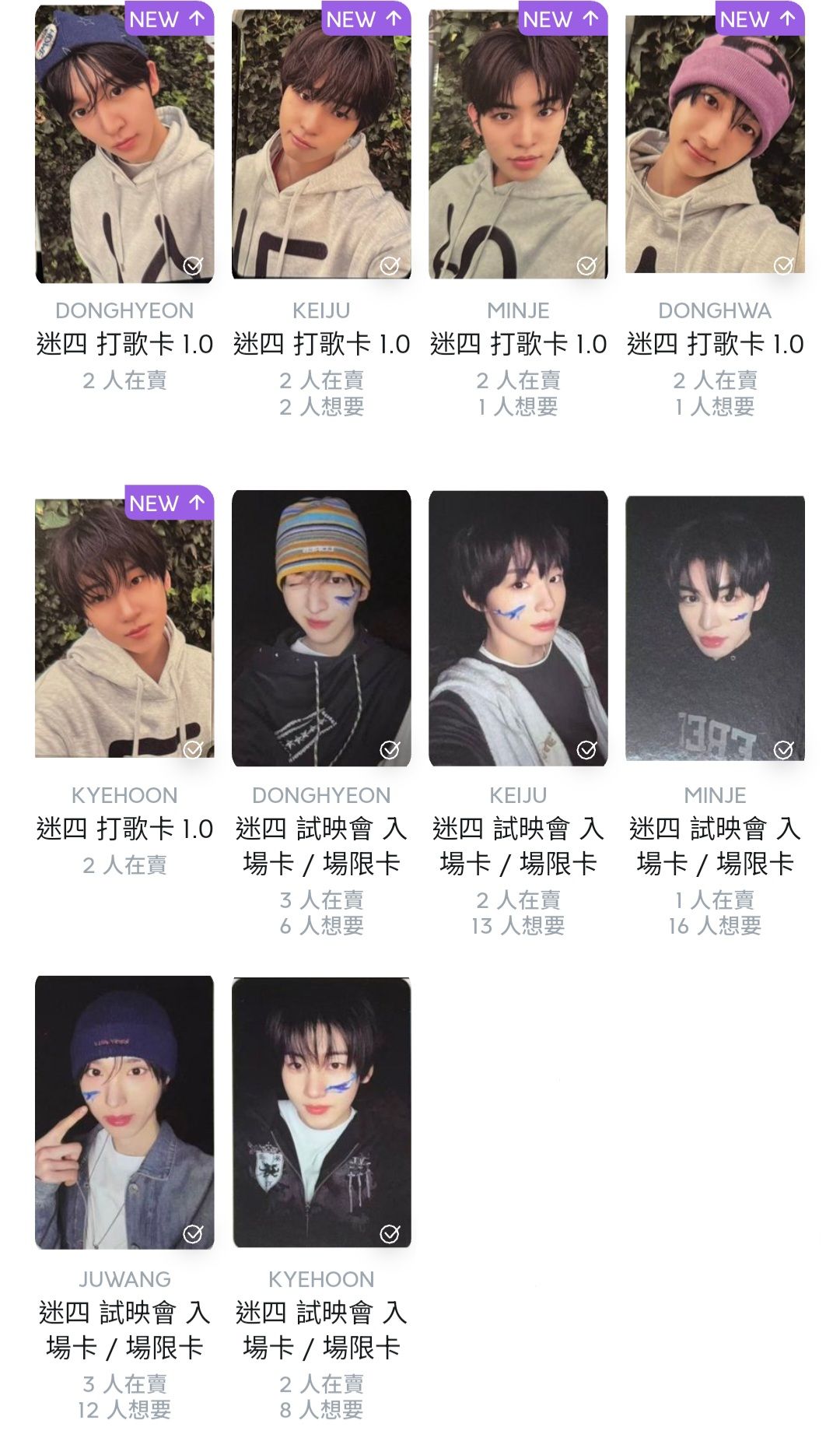Open DONGHYEON 試映會 入場卡 / 場限卡 card
Viewport: 840px width, 1434px height.
(321, 627)
